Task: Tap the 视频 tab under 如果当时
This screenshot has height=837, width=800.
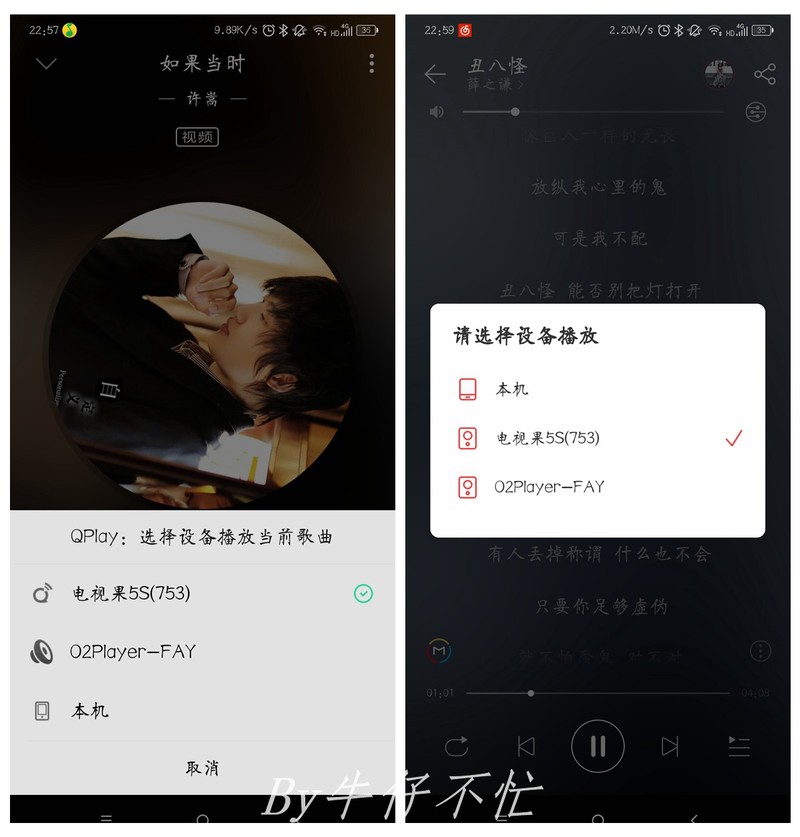Action: coord(197,136)
